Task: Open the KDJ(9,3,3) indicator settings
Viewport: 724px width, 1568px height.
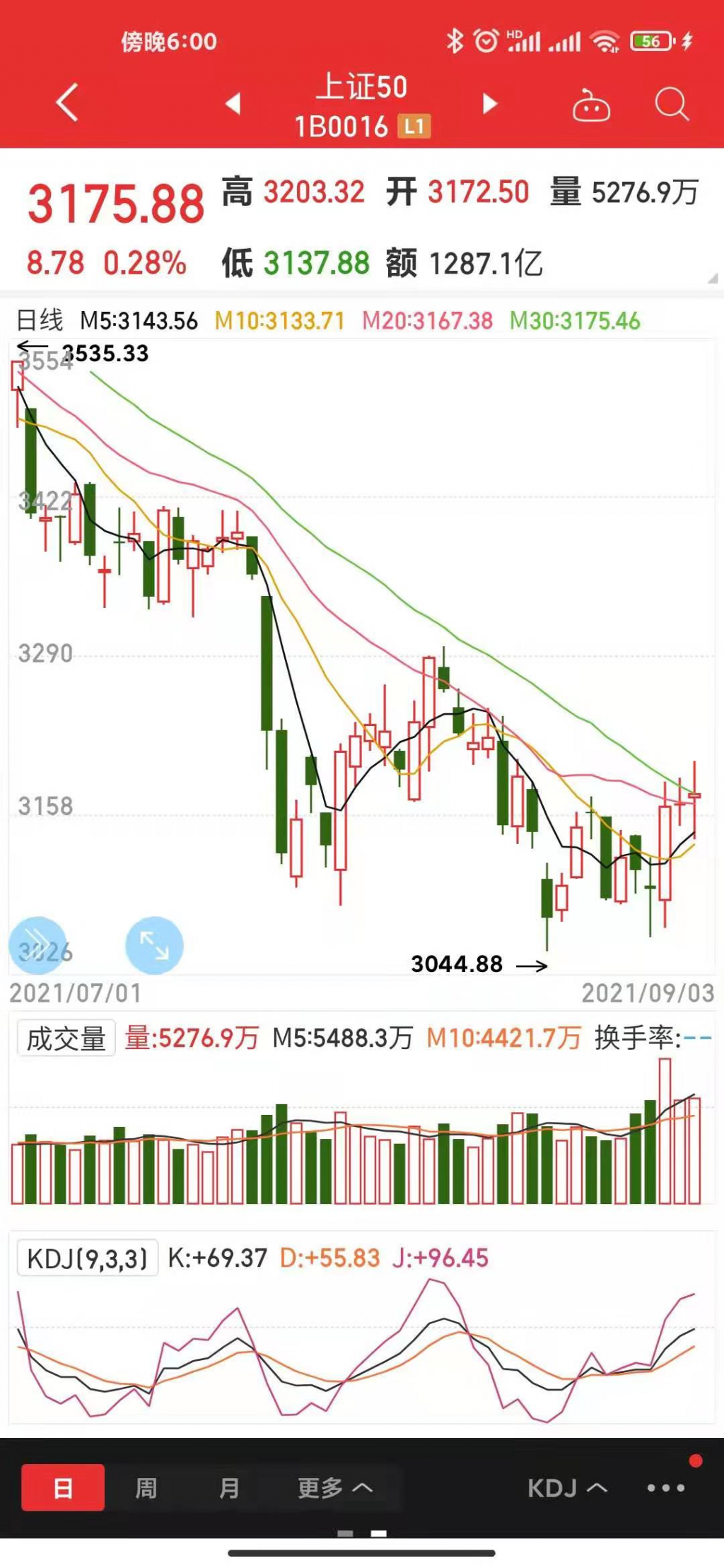Action: (x=87, y=1258)
